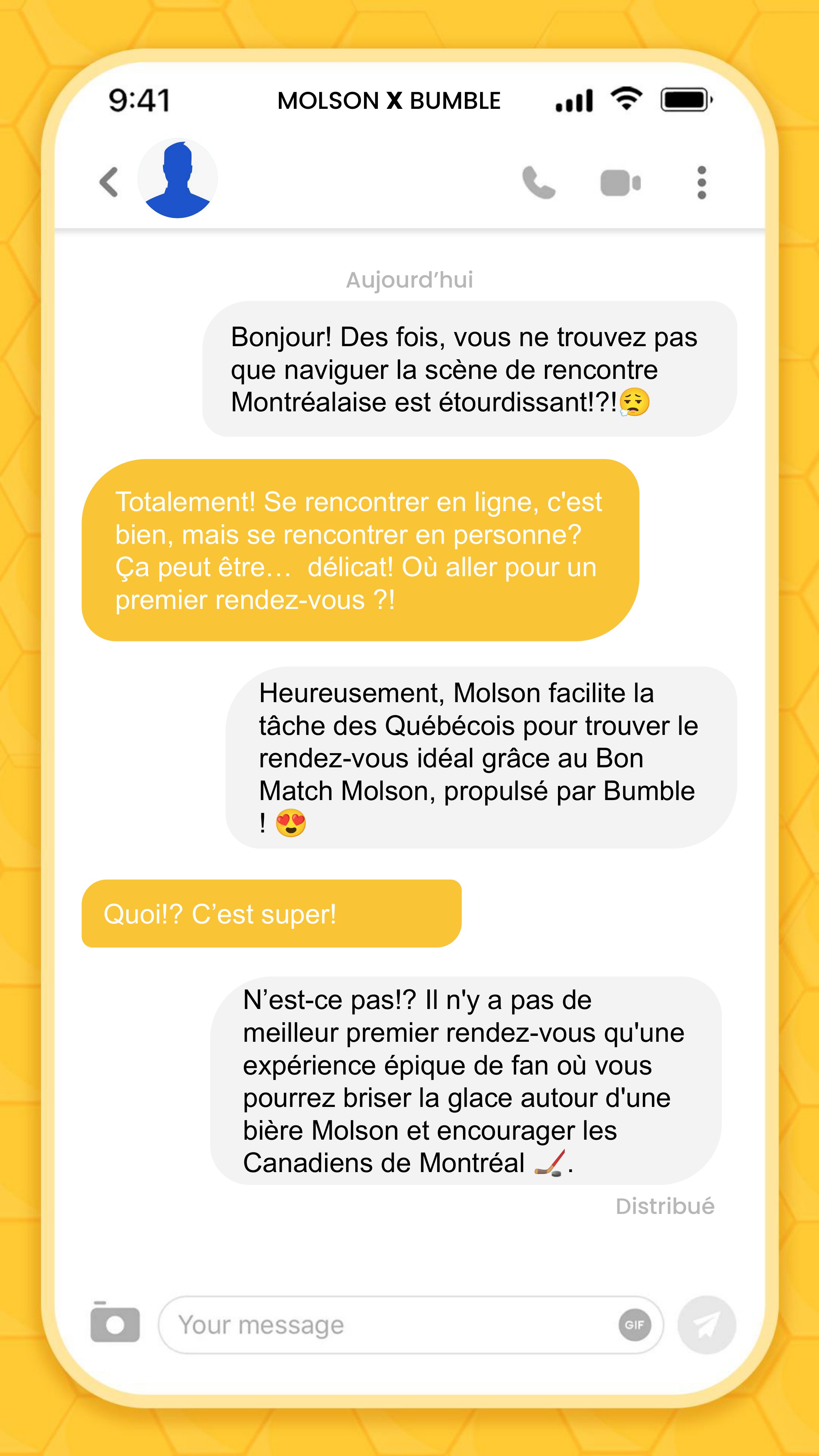Viewport: 819px width, 1456px height.
Task: Open the three-dot options menu
Action: [x=701, y=182]
